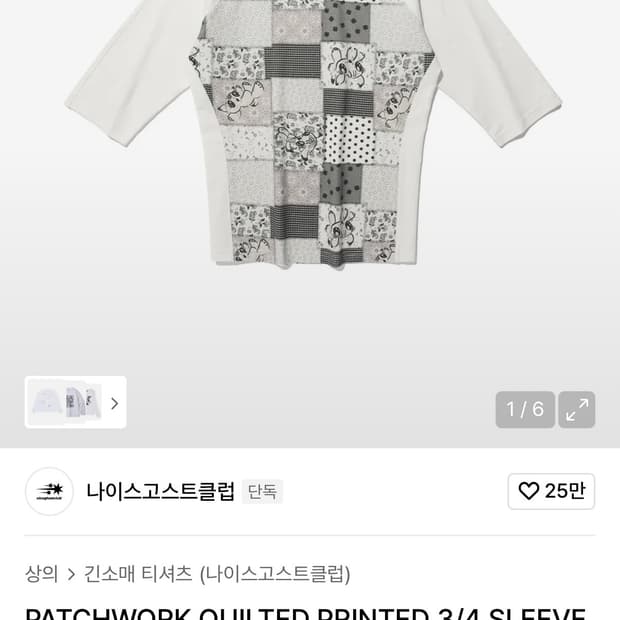Open the 나이스고스트클럽 brand page
The width and height of the screenshot is (620, 620).
pyautogui.click(x=160, y=491)
